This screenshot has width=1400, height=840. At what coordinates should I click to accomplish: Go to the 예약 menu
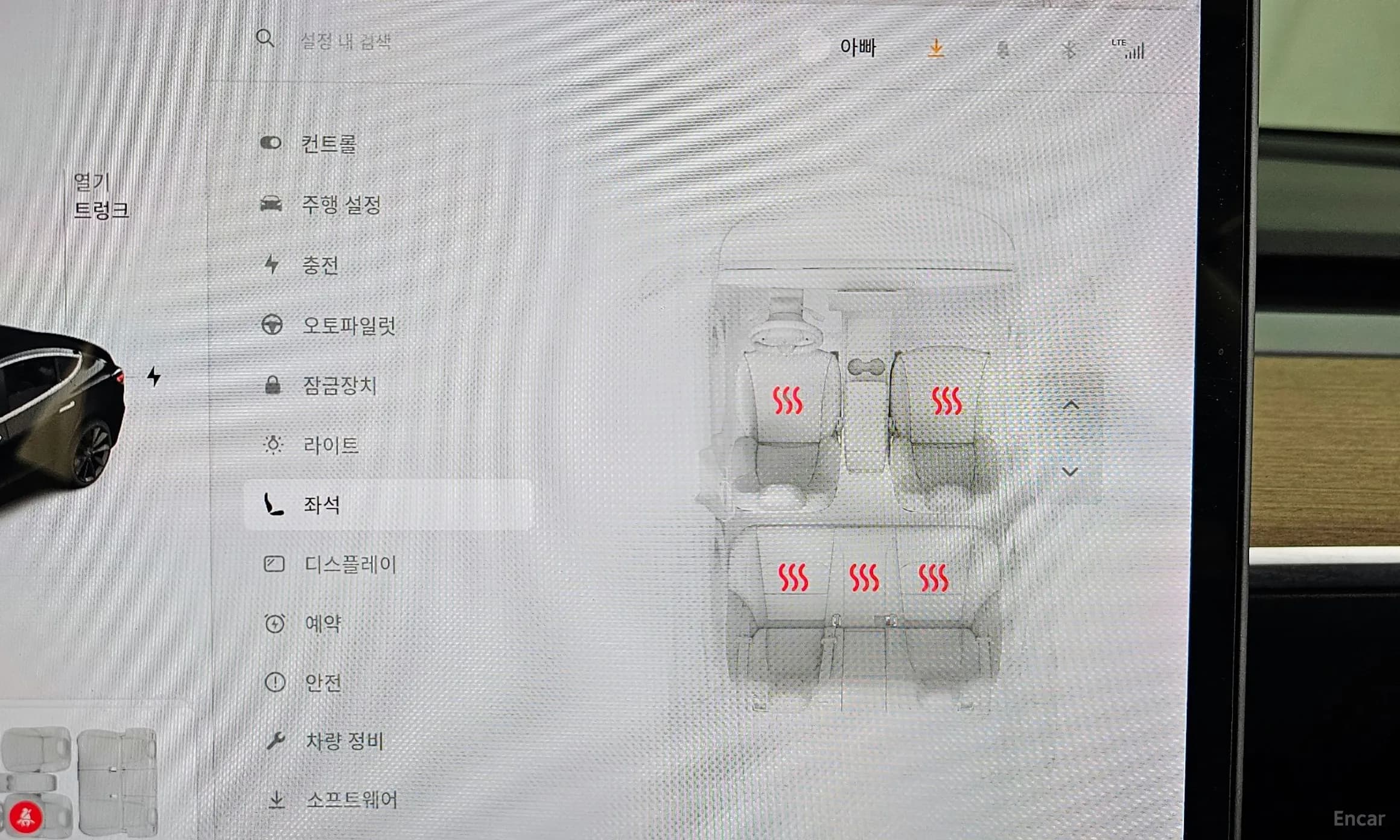[x=323, y=623]
